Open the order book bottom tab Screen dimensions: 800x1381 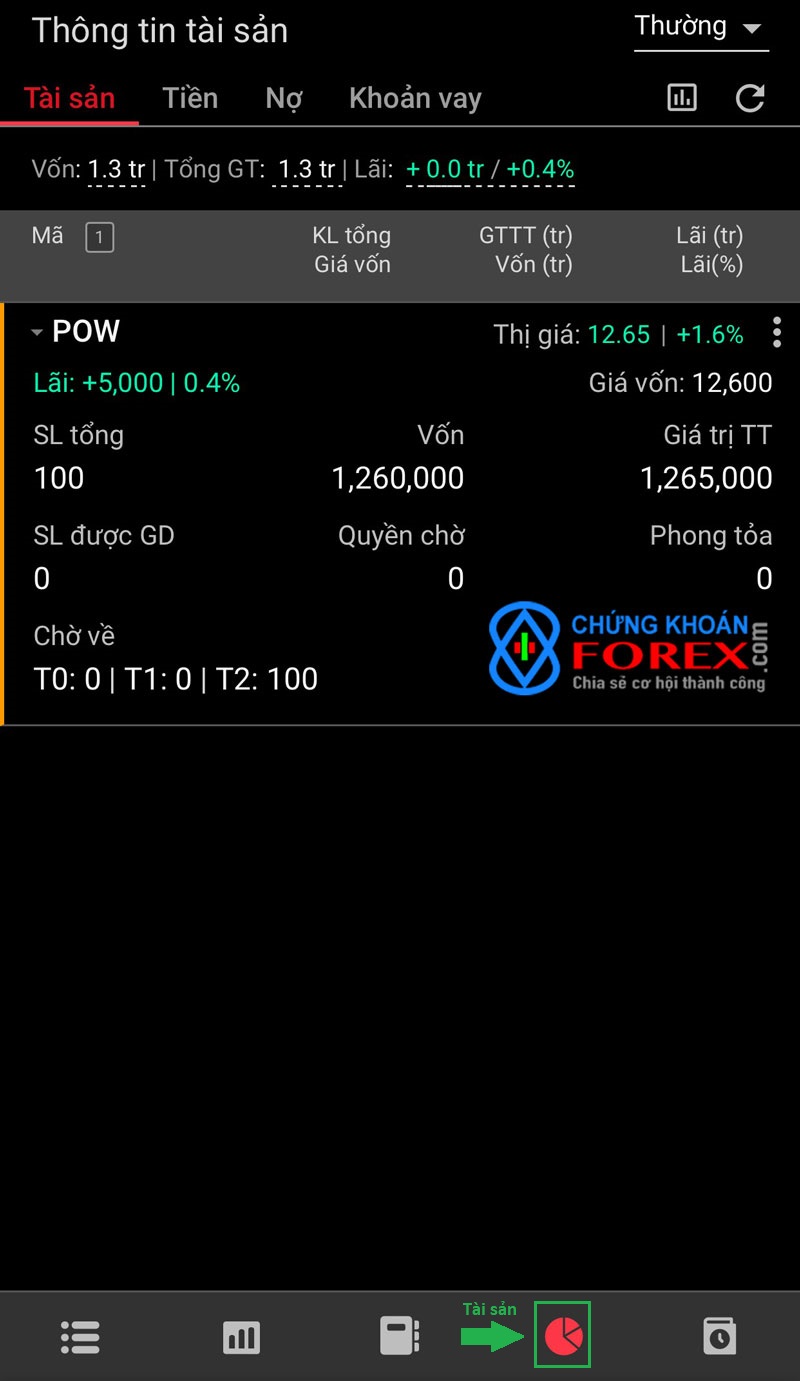[400, 1337]
